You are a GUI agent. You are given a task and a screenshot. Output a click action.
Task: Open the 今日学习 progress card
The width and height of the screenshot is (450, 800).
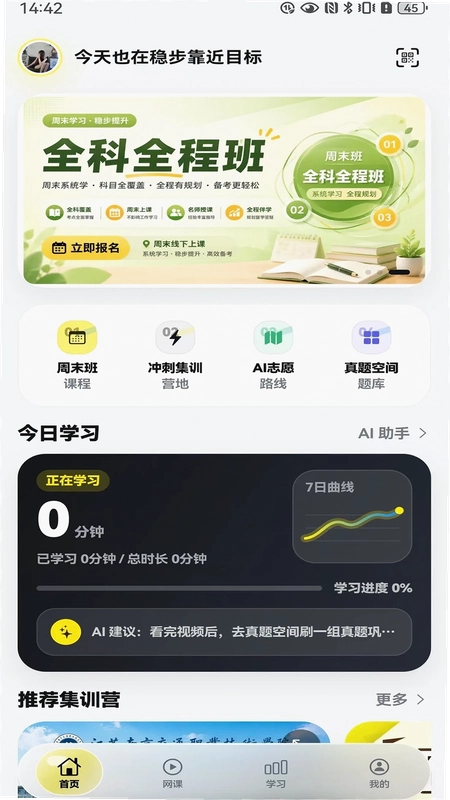point(224,562)
